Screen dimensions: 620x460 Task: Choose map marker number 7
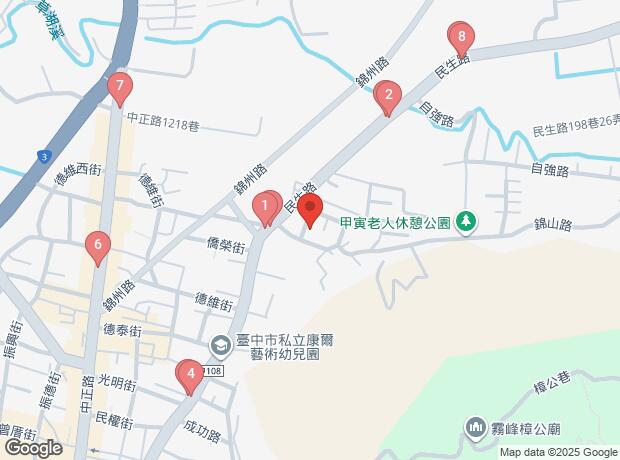click(119, 87)
